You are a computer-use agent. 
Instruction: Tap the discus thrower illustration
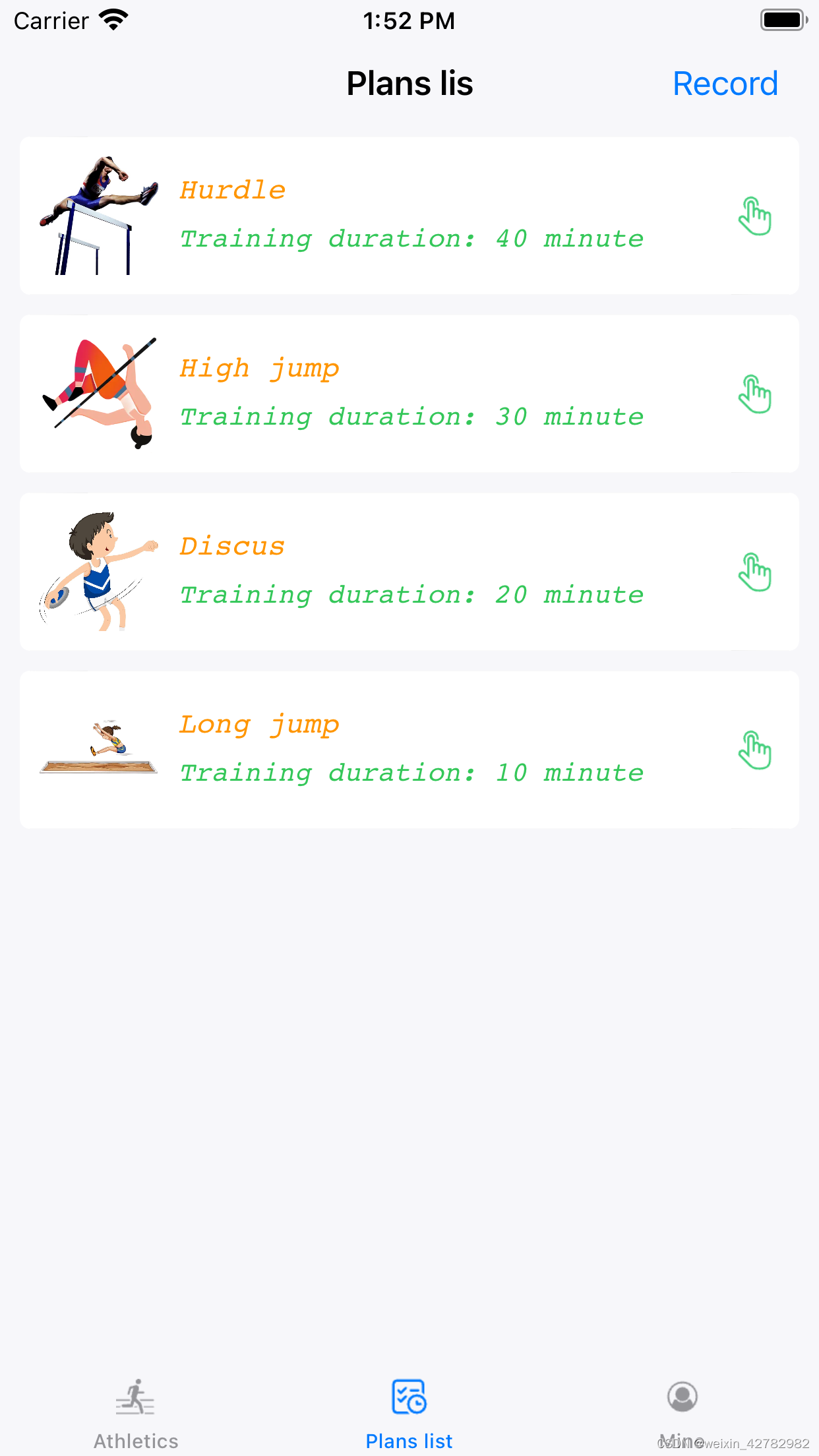tap(98, 570)
